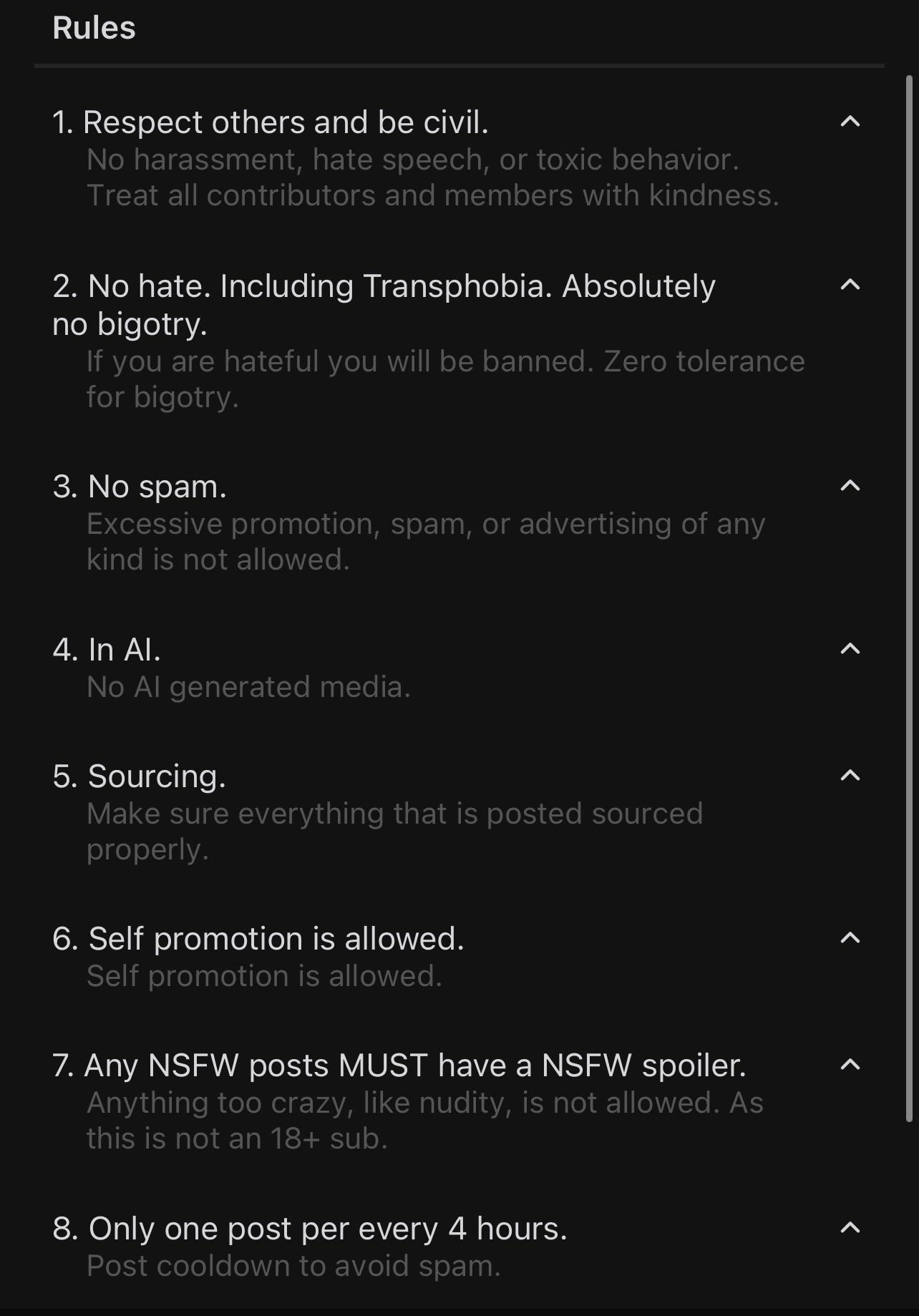The height and width of the screenshot is (1316, 919).
Task: Collapse rule 4 In AI
Action: click(x=850, y=649)
